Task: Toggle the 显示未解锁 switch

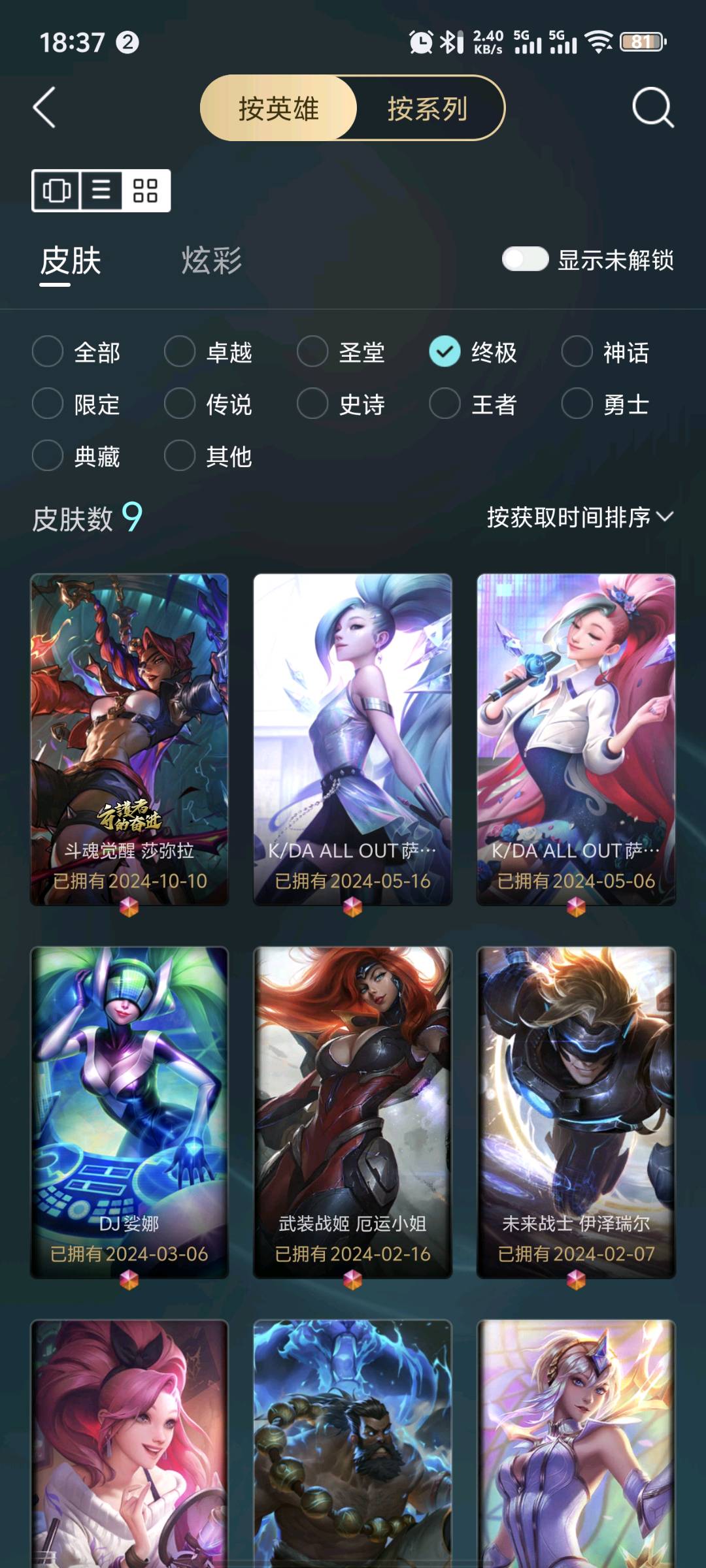Action: coord(525,259)
